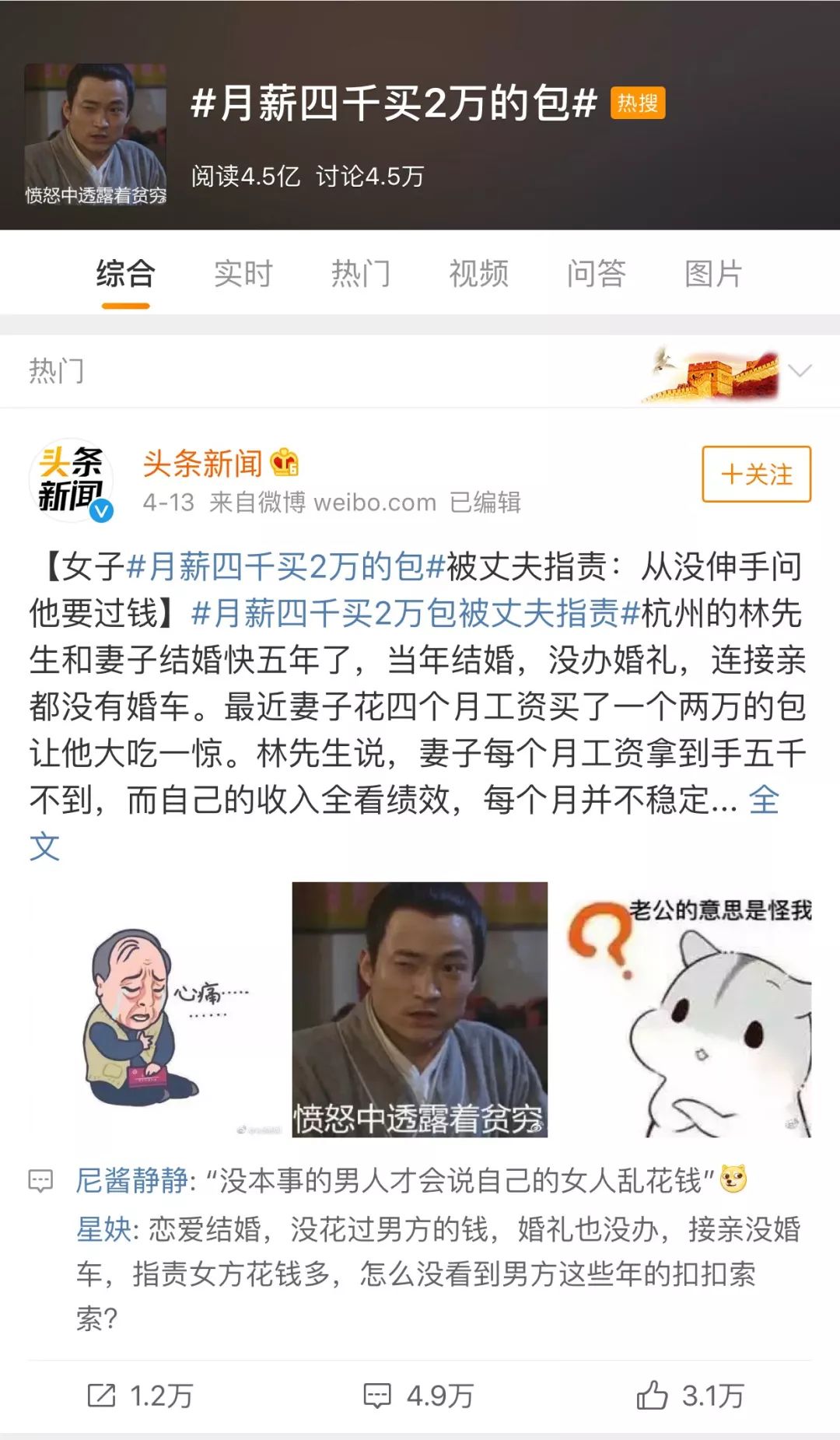Open the post's 4.9万 comments
840x1440 pixels.
418,1396
